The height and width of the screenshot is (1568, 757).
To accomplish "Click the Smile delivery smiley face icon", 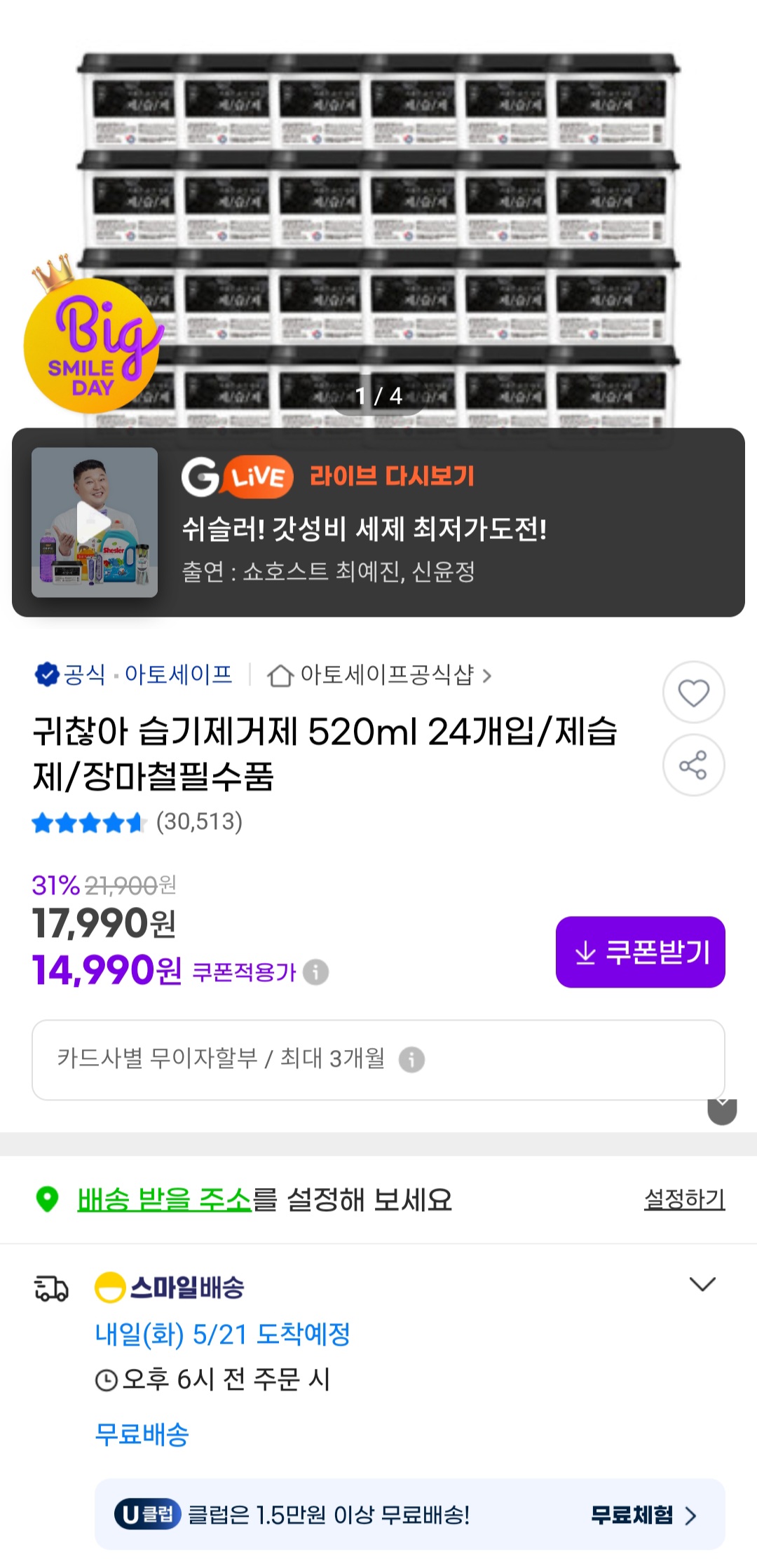I will (109, 1284).
